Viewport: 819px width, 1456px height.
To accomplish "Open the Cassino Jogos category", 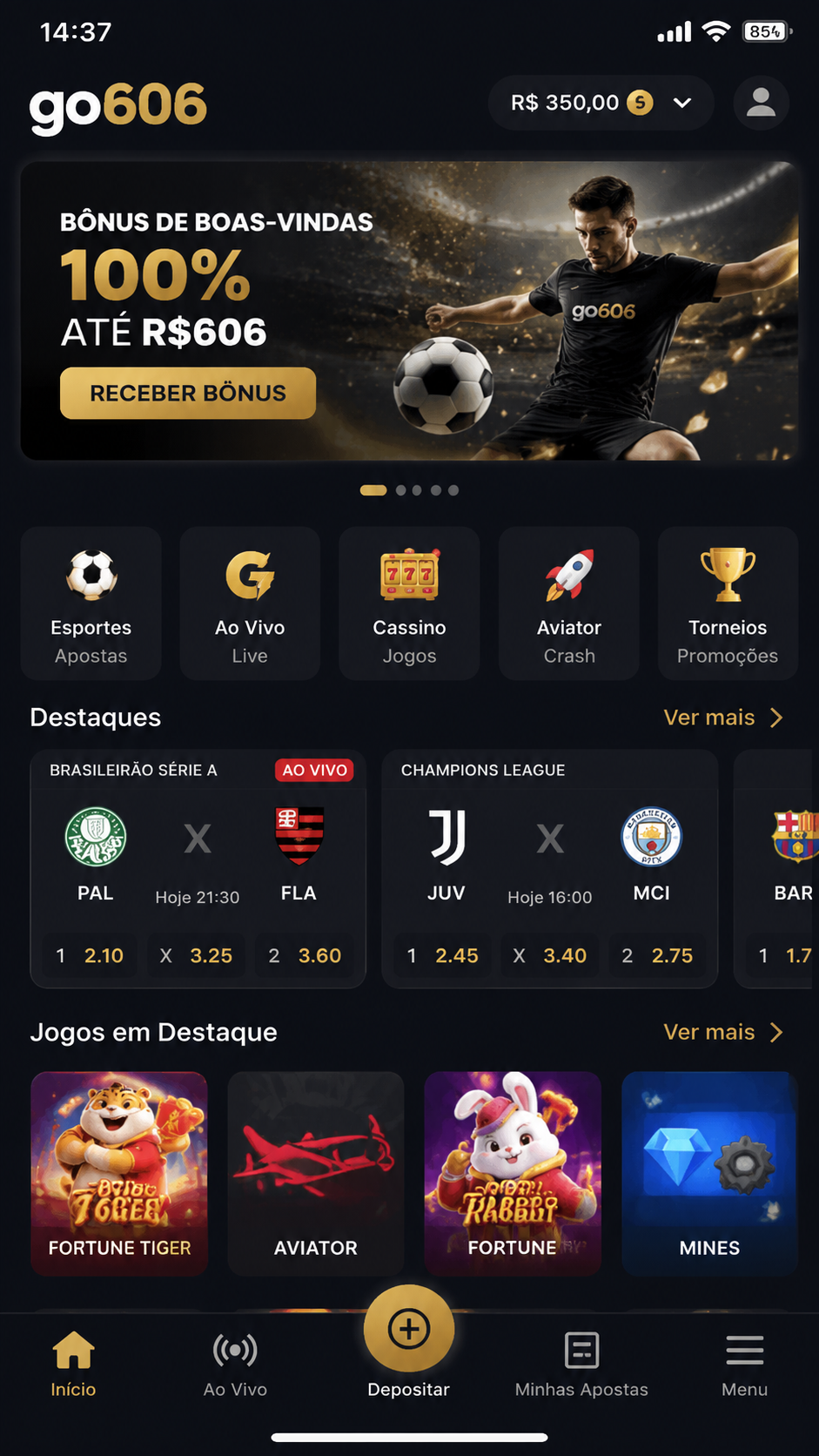I will click(409, 603).
